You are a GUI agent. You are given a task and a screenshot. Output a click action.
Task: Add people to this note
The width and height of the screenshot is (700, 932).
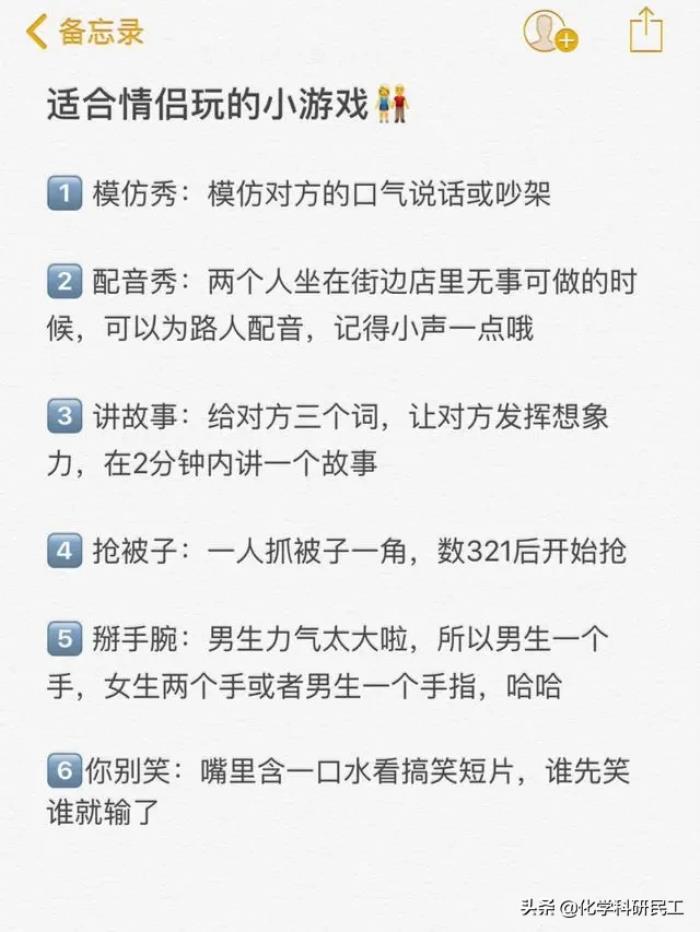click(x=550, y=31)
